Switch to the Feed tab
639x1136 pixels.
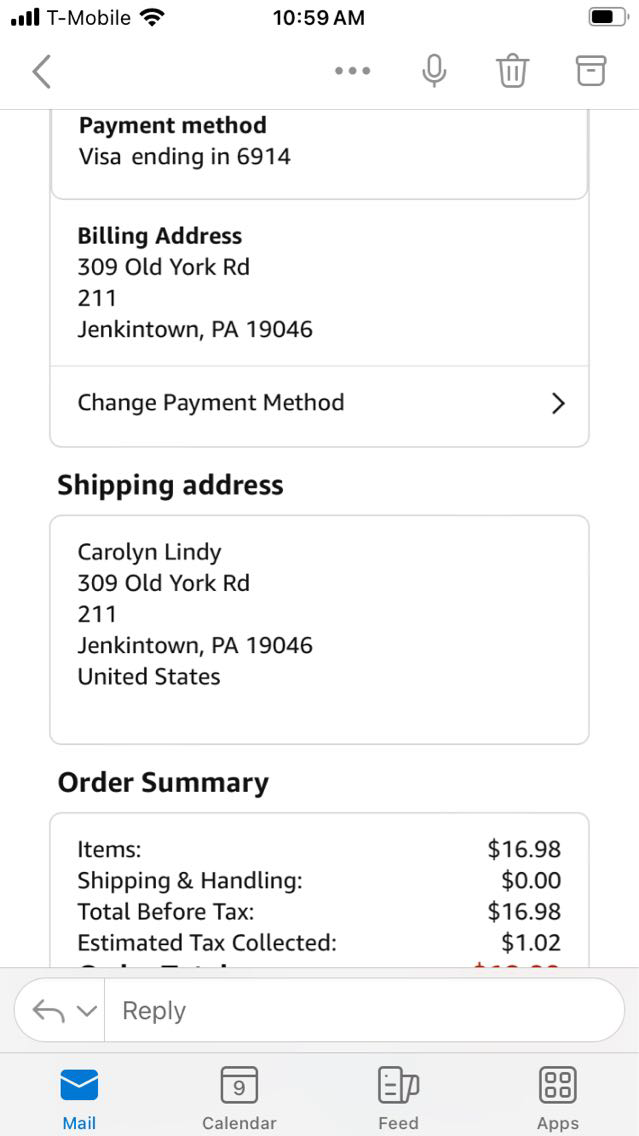[x=398, y=1096]
